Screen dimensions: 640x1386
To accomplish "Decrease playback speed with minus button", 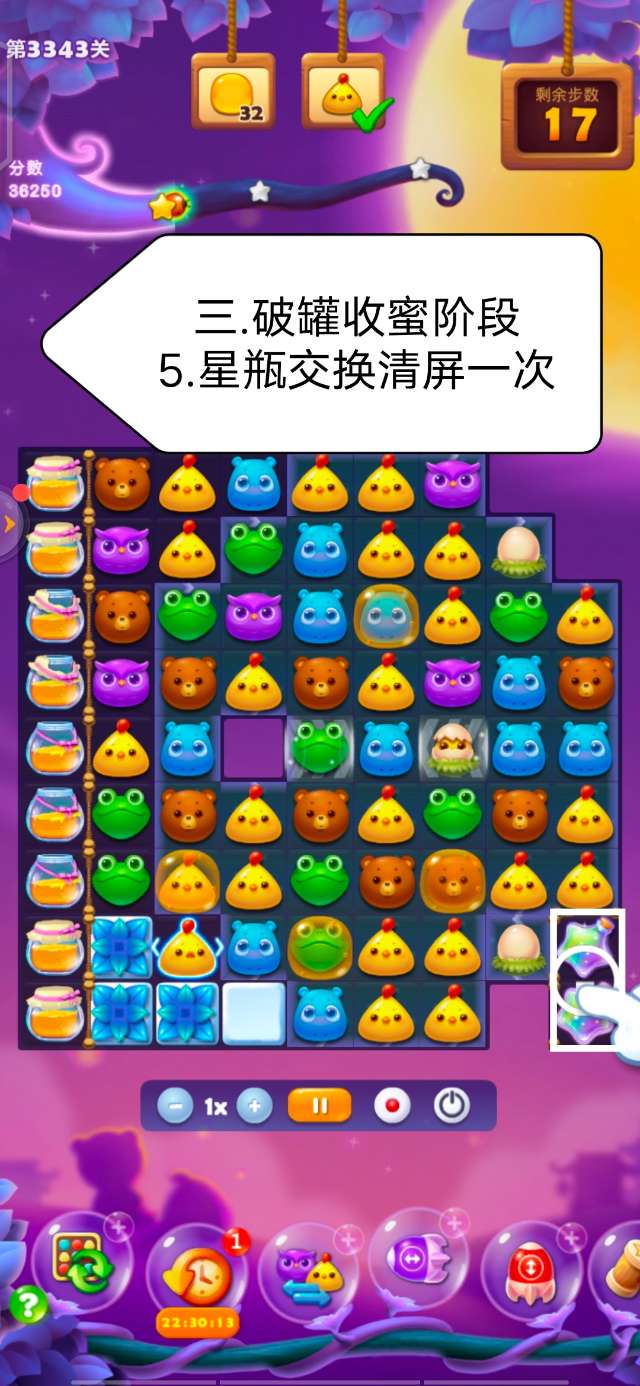I will (x=176, y=1107).
